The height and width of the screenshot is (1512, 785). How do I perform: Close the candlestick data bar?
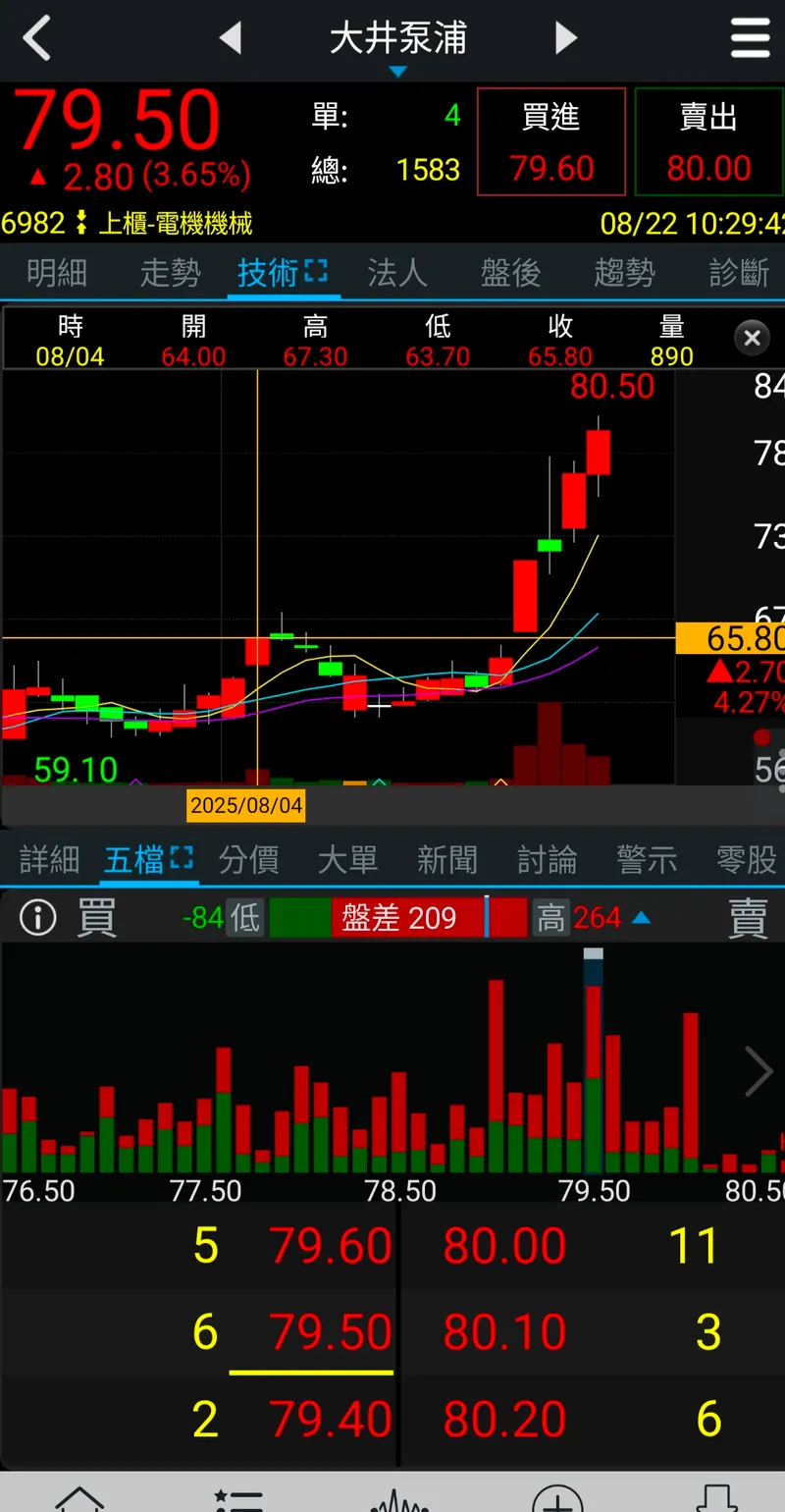point(752,339)
